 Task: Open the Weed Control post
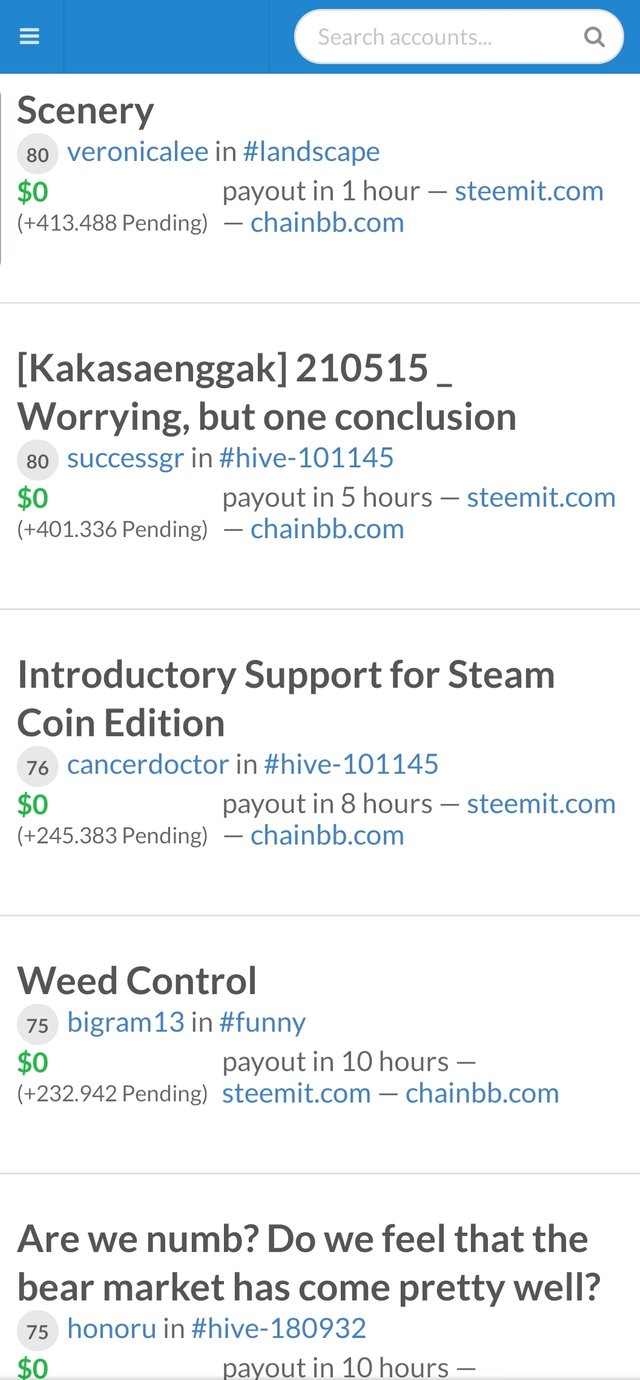tap(137, 980)
